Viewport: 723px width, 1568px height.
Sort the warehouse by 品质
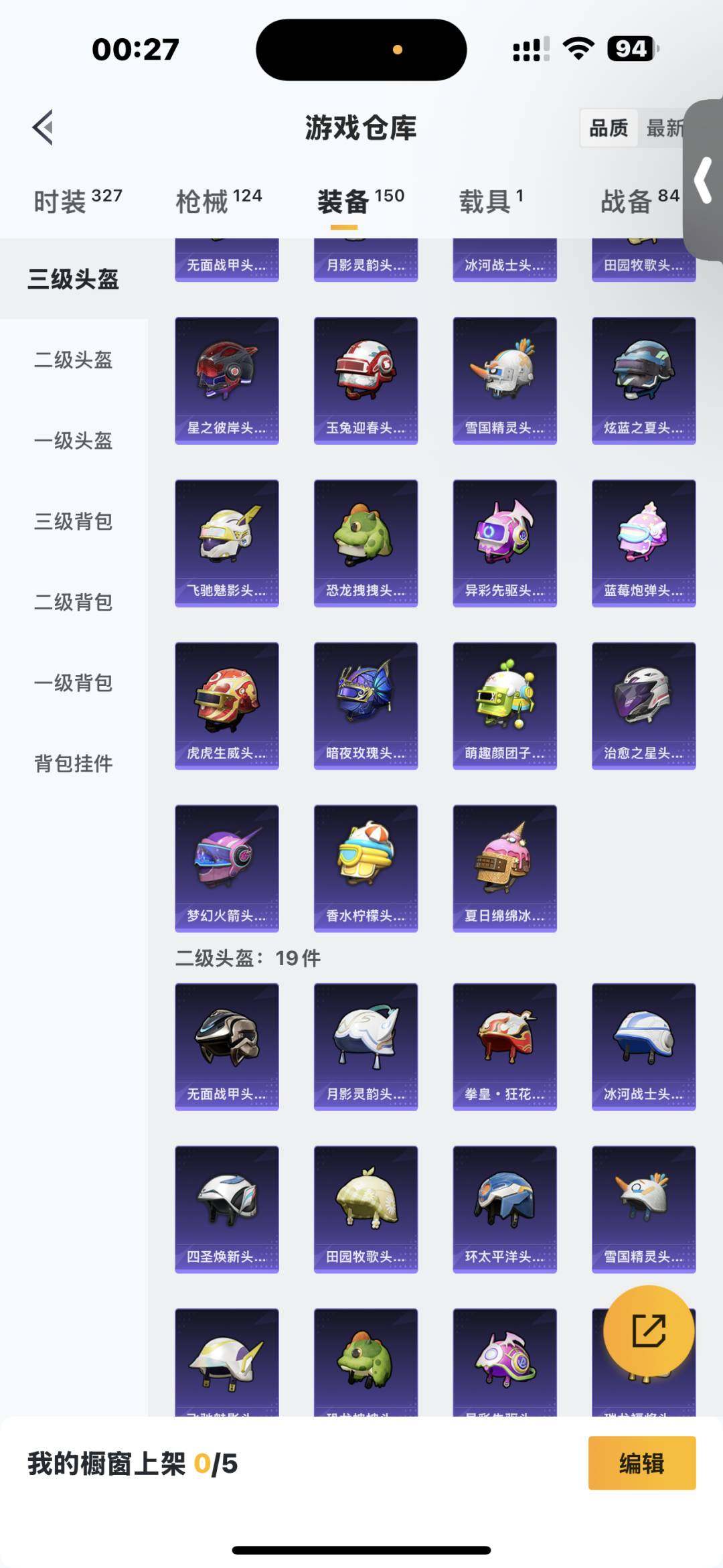click(608, 128)
